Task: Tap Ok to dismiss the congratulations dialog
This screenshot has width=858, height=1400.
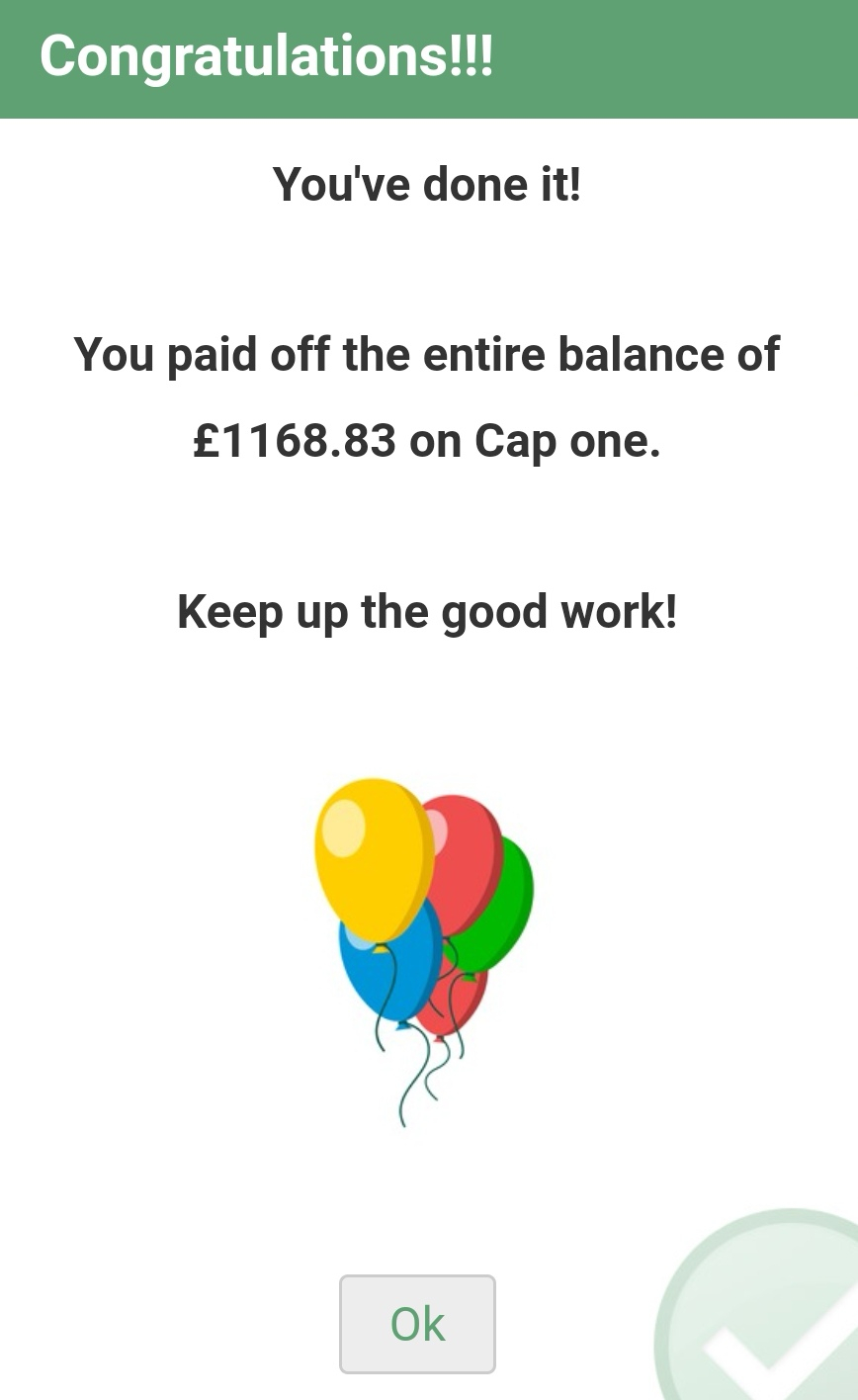Action: 417,1324
